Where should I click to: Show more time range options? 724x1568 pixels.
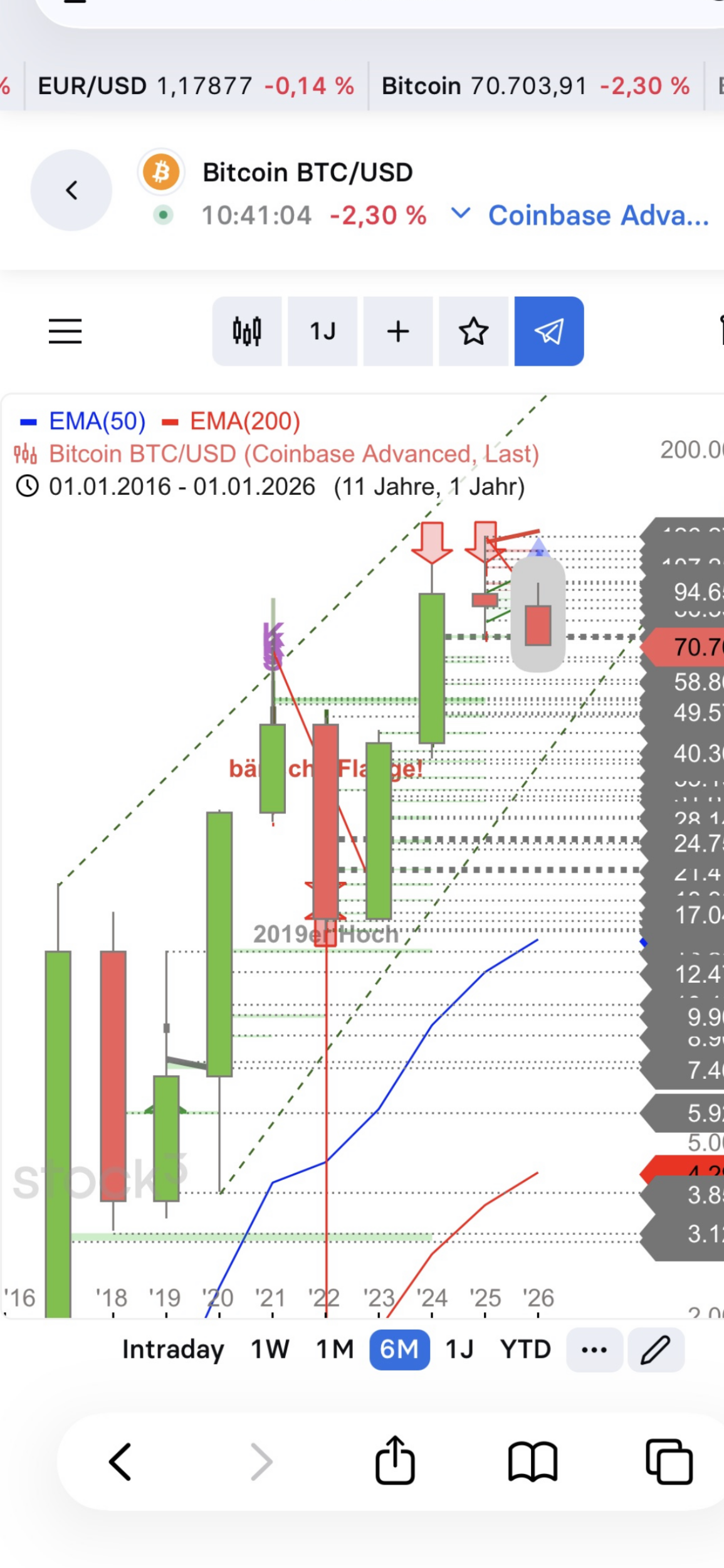click(594, 1350)
